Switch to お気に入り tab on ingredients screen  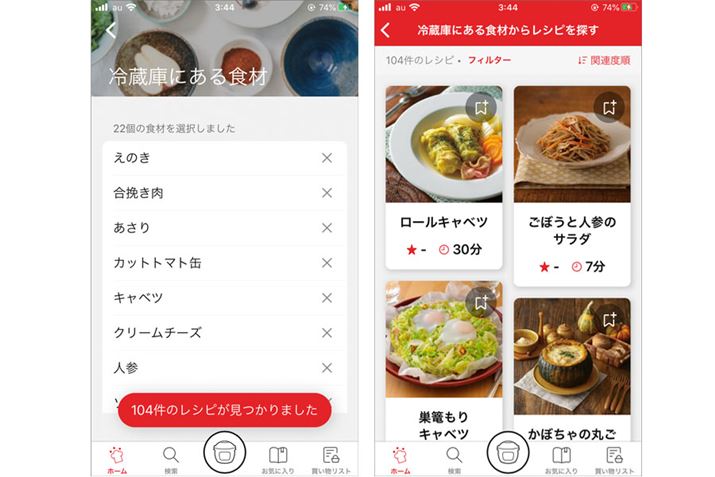pyautogui.click(x=278, y=459)
